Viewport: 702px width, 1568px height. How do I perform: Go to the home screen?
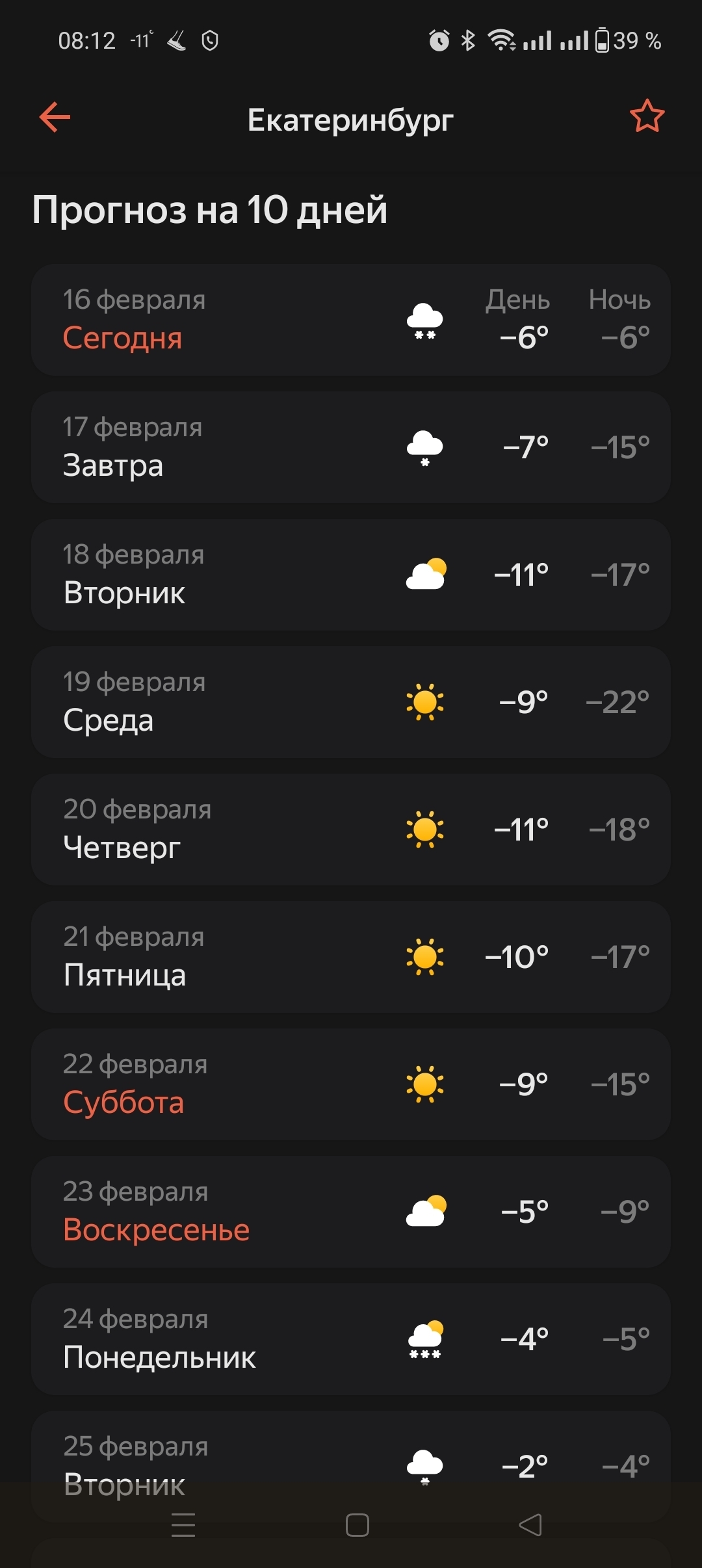point(357,1524)
